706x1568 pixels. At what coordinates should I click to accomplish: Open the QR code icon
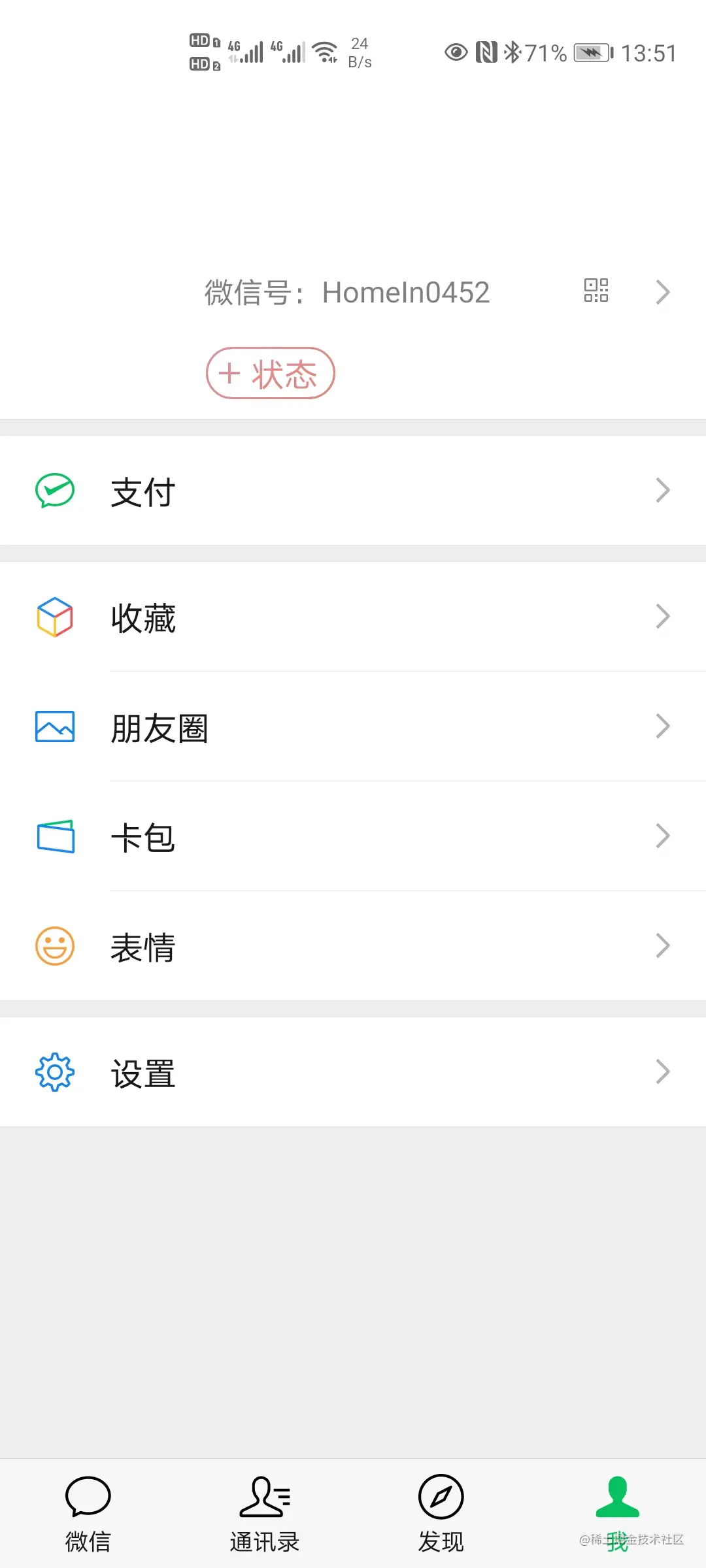[x=596, y=290]
